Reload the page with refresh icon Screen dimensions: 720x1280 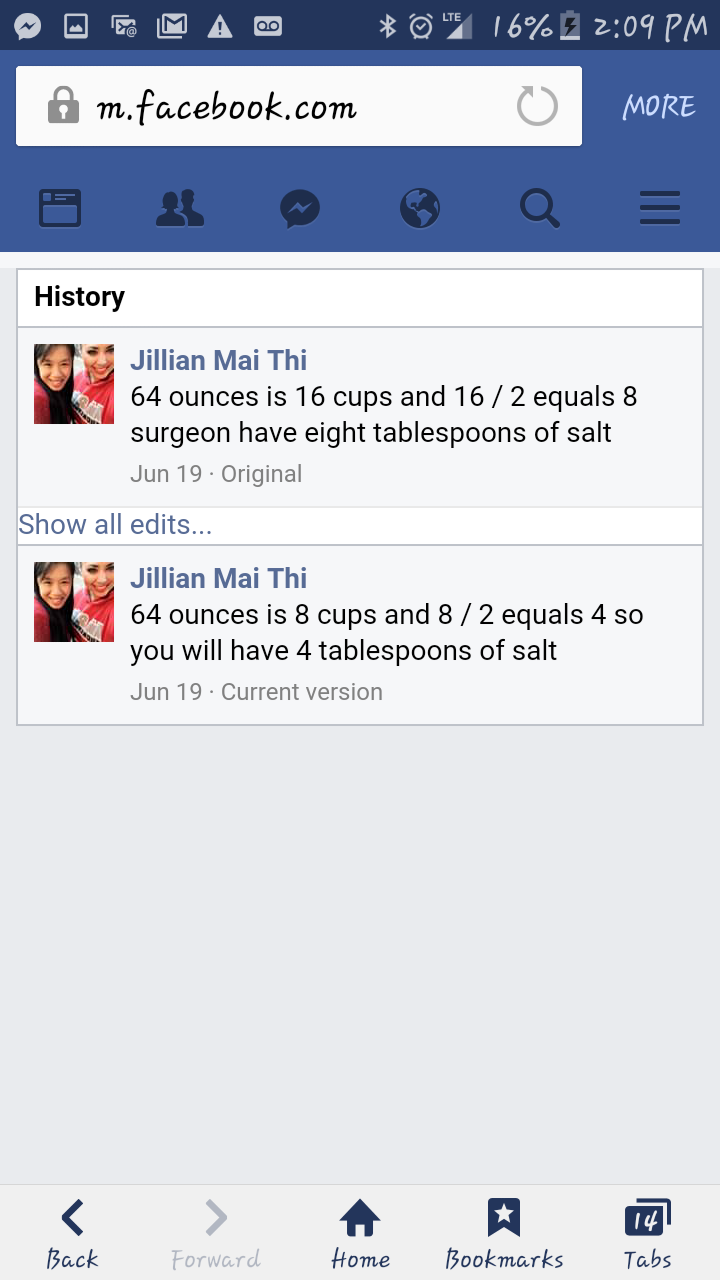537,106
